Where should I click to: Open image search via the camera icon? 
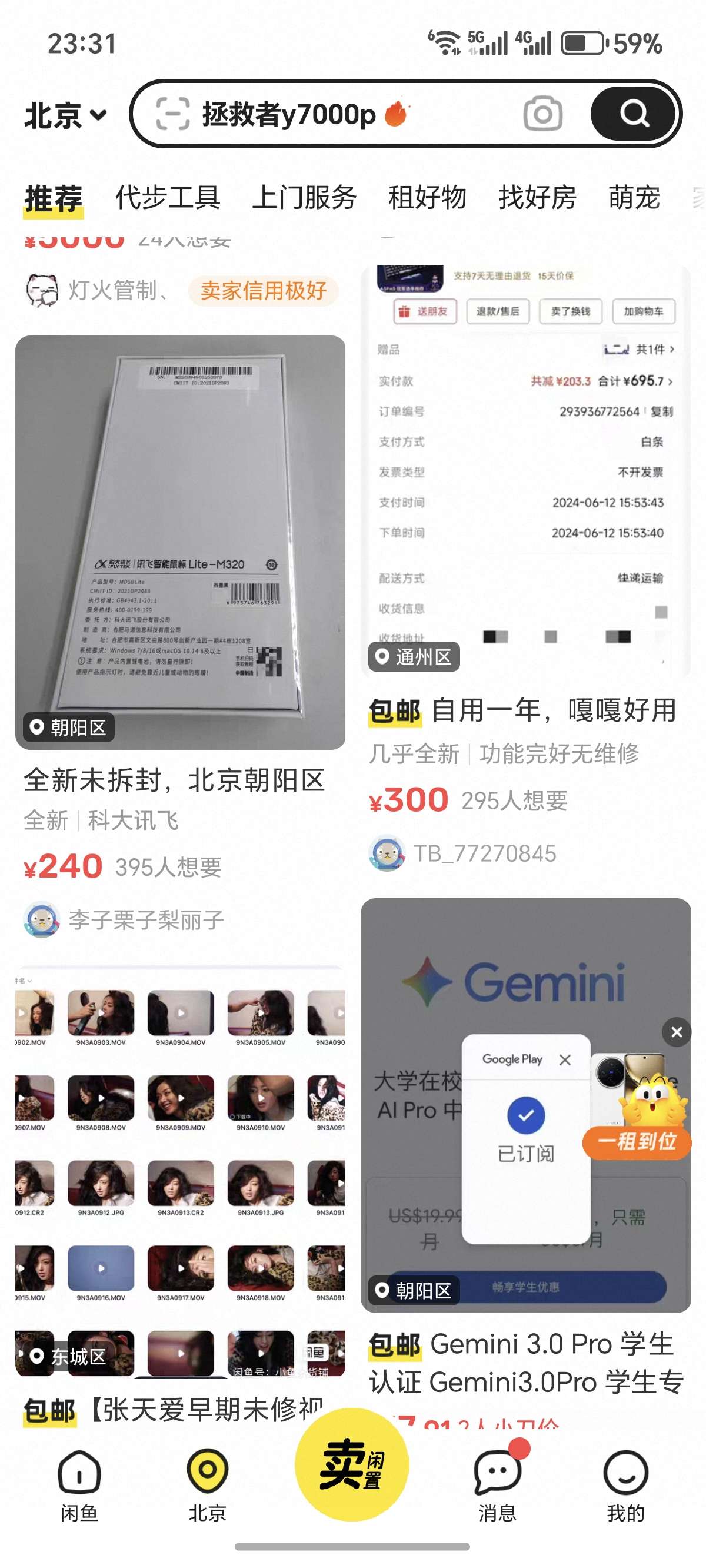544,112
